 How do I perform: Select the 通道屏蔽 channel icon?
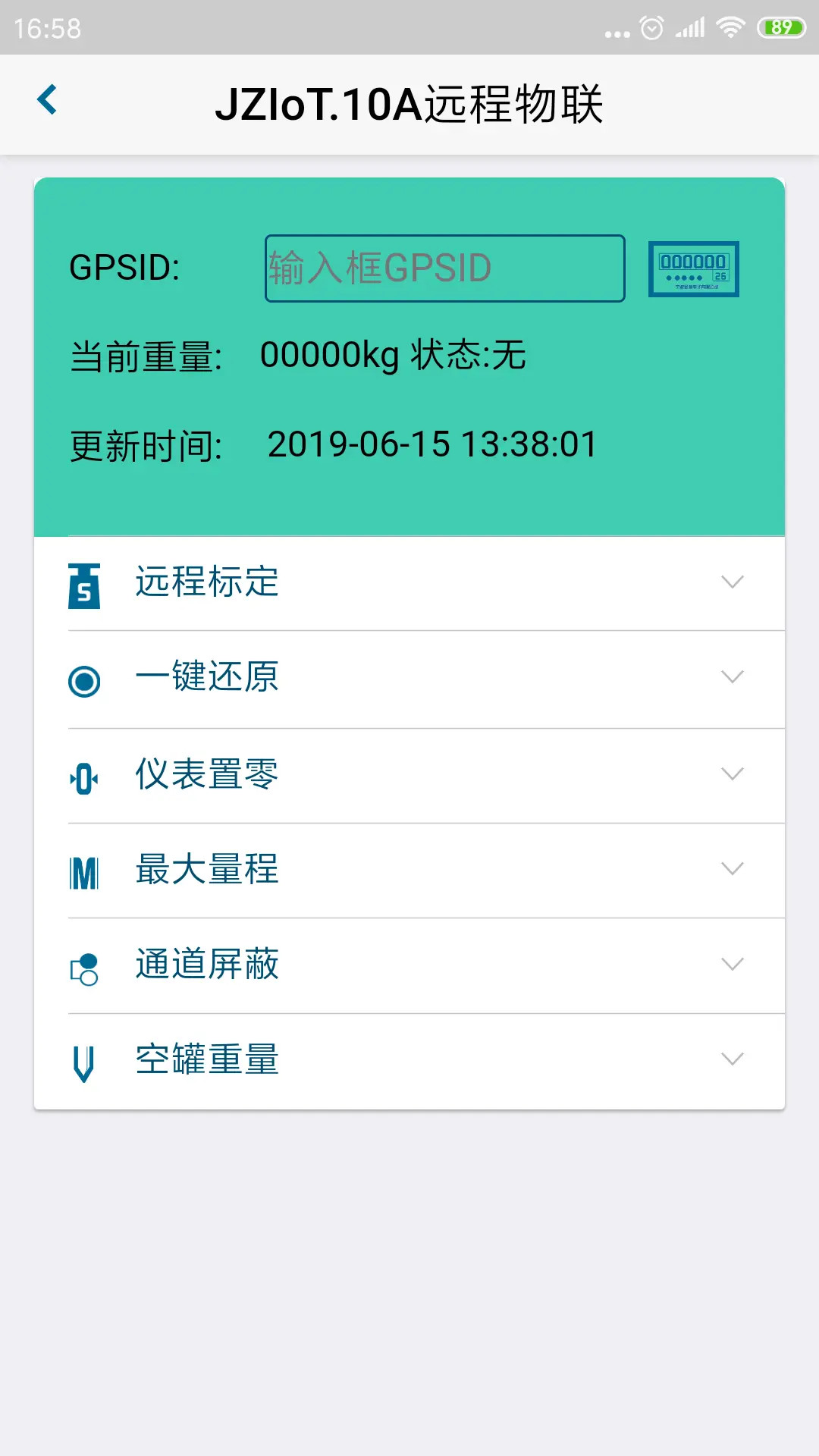point(83,966)
